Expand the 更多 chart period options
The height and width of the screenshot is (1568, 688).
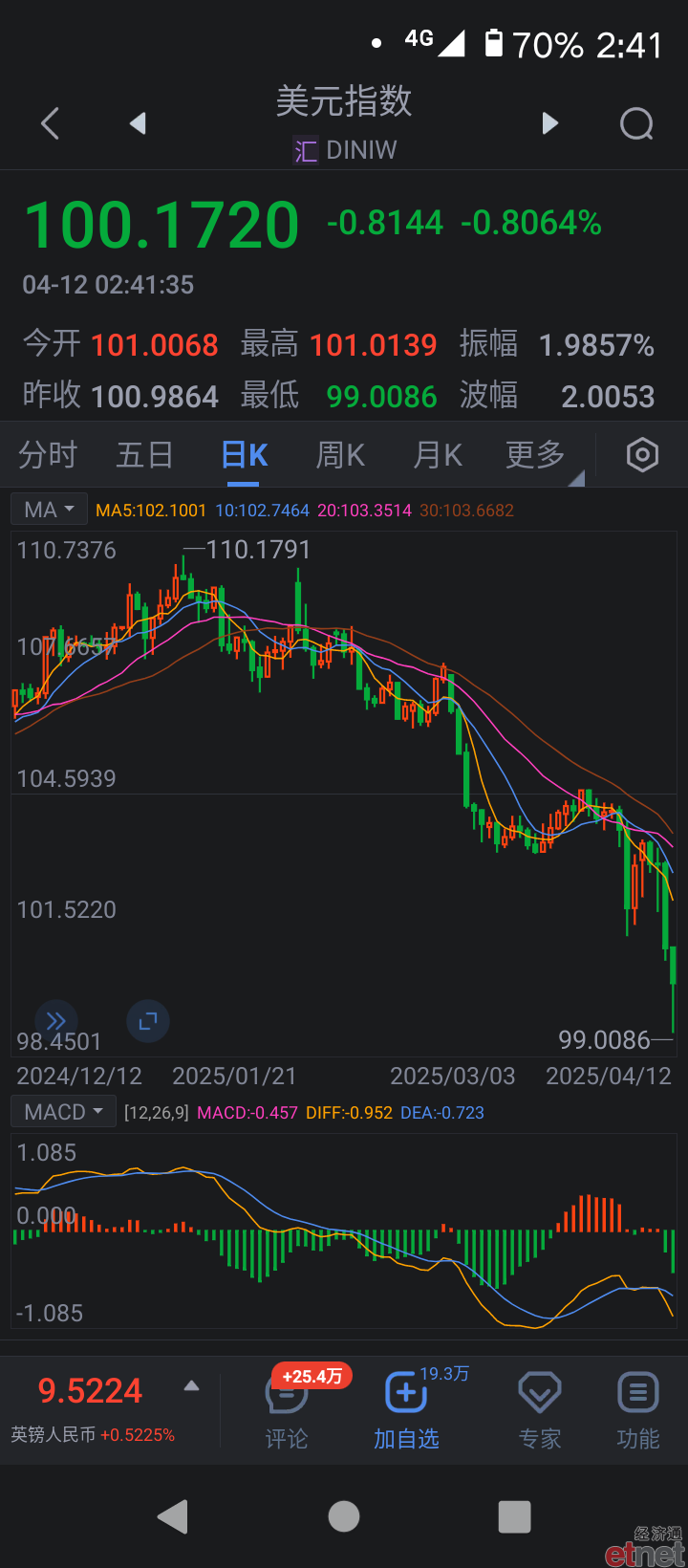click(x=535, y=455)
